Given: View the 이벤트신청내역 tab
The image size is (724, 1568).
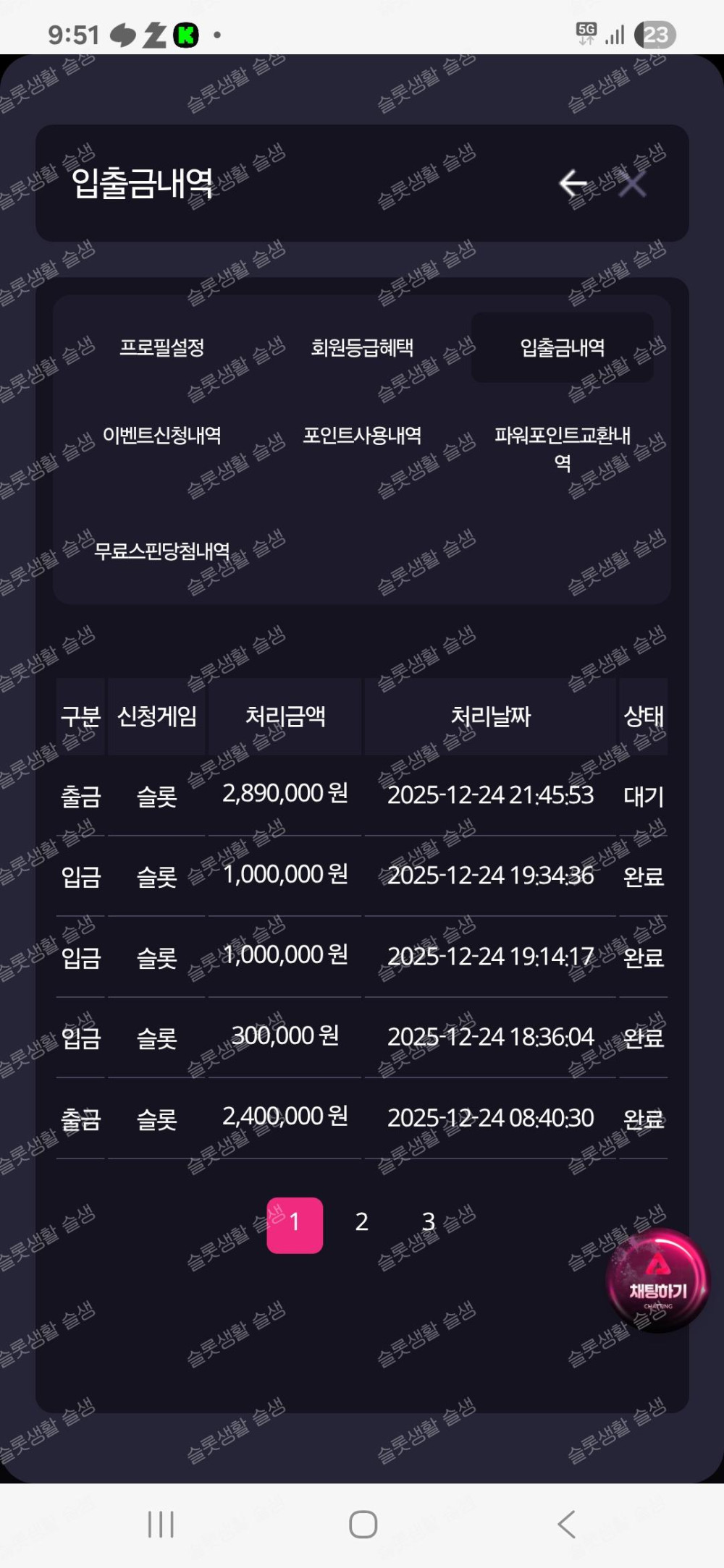Looking at the screenshot, I should [x=161, y=436].
